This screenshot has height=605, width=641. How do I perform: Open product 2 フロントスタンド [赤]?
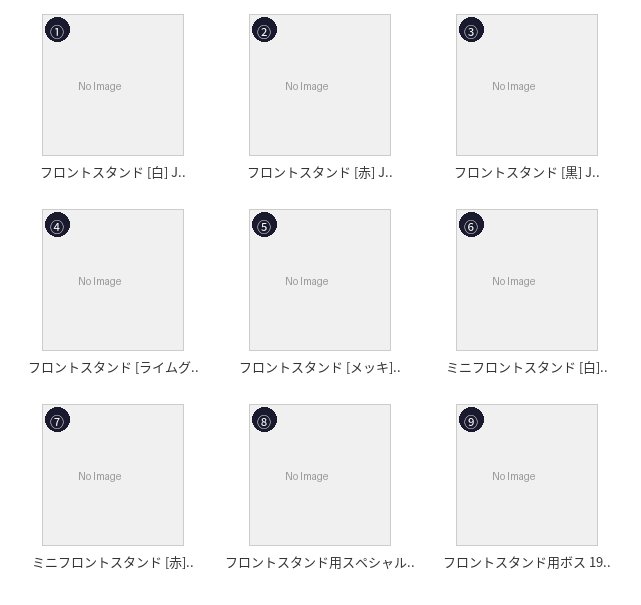click(320, 85)
